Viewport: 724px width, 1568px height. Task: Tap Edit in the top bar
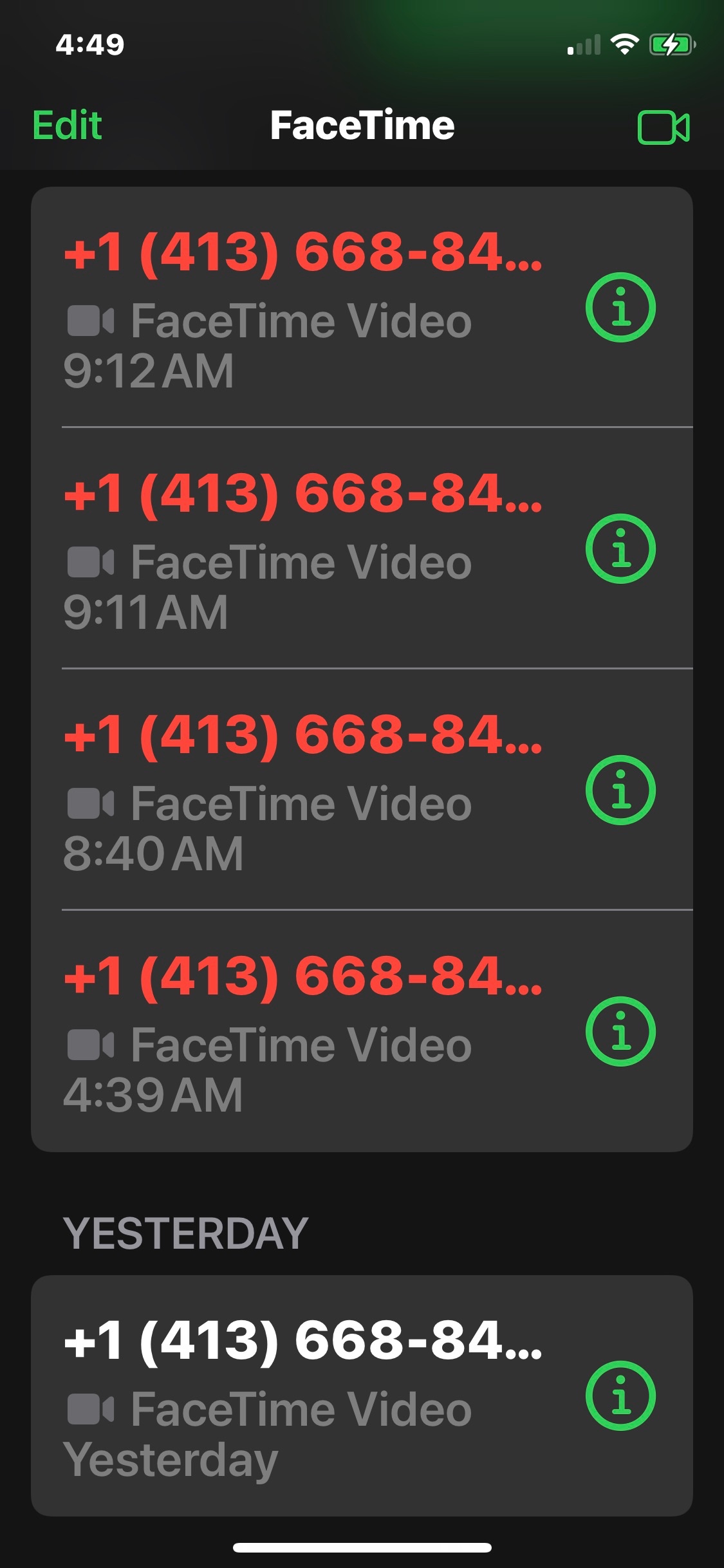(x=67, y=126)
